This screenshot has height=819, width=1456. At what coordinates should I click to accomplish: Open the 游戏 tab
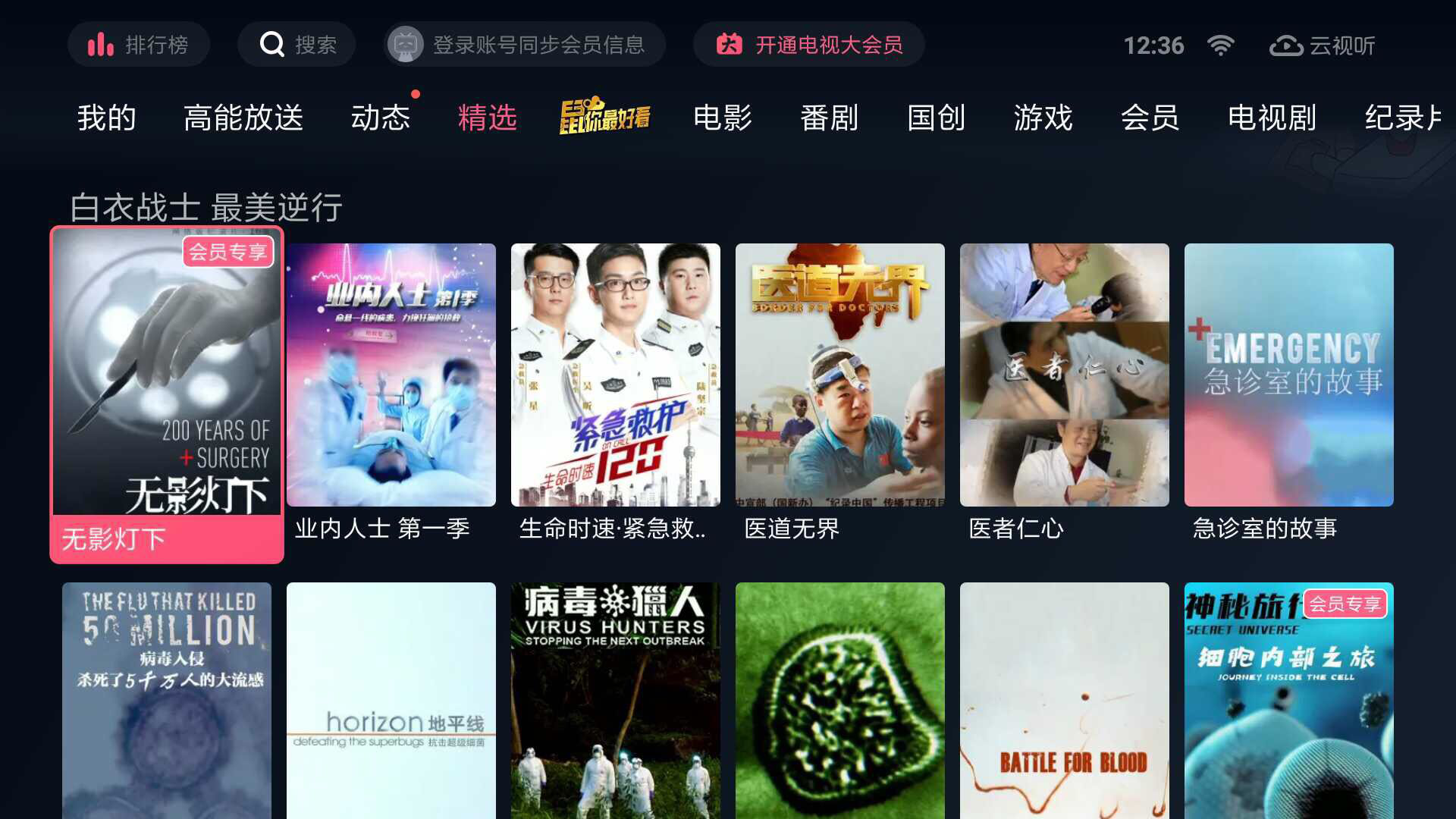pos(1043,118)
